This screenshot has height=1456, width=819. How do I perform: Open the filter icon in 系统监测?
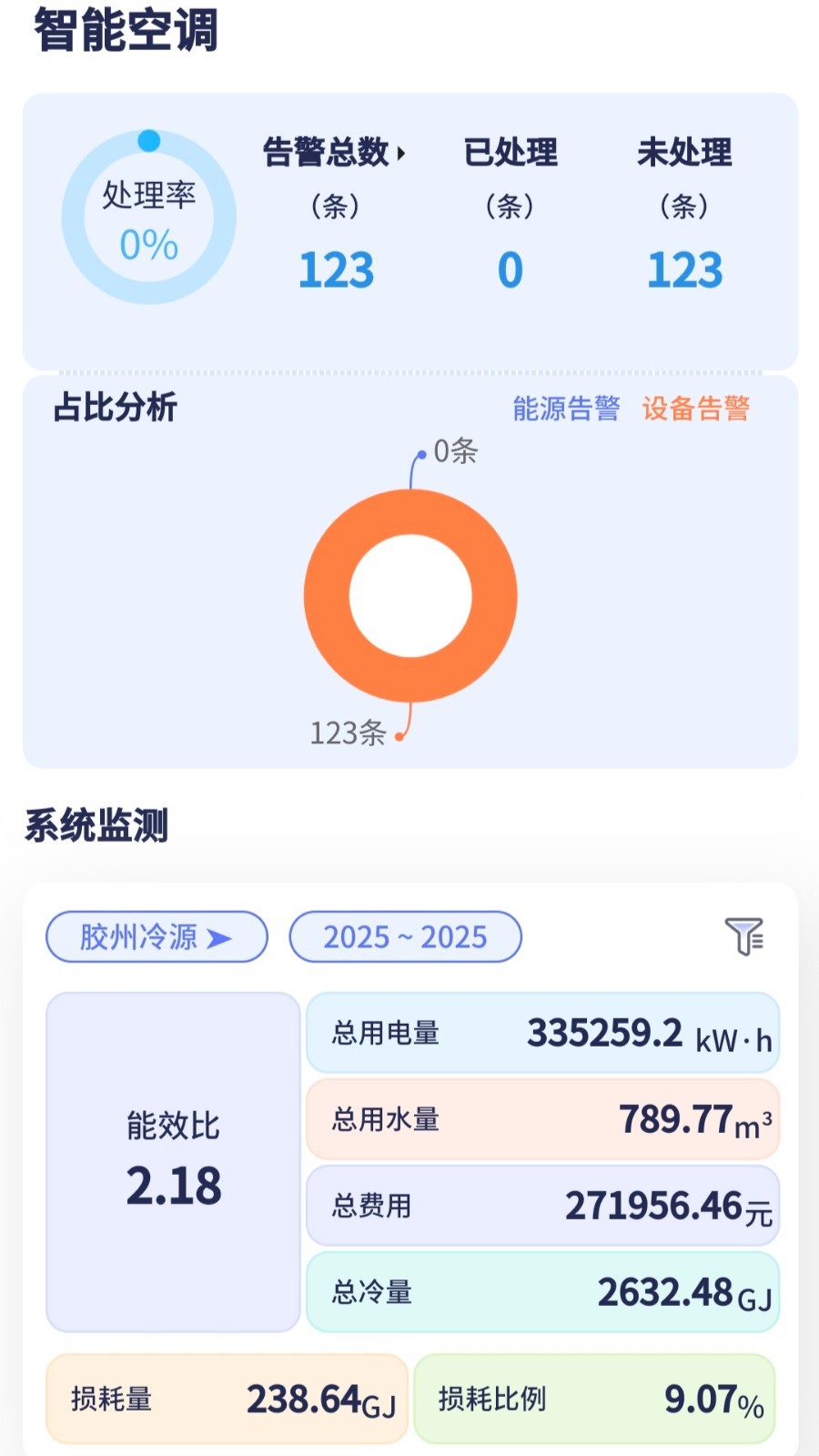[x=744, y=936]
